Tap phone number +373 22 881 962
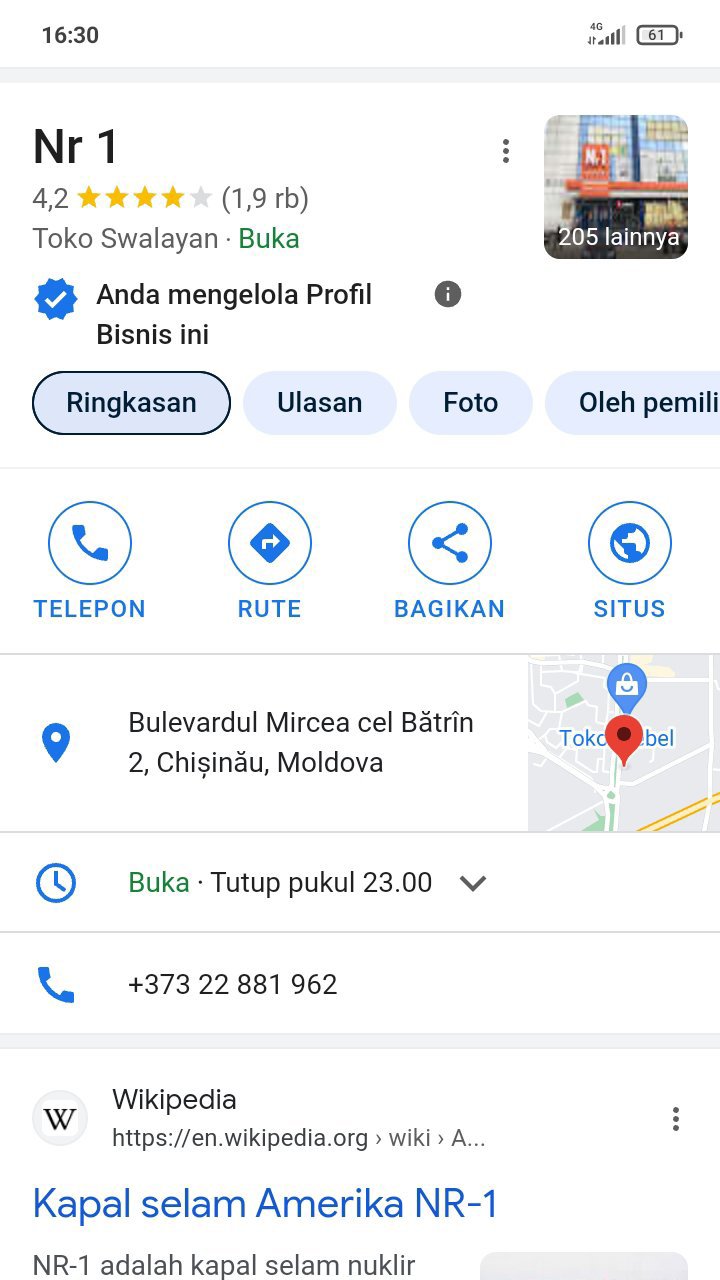 (x=233, y=984)
